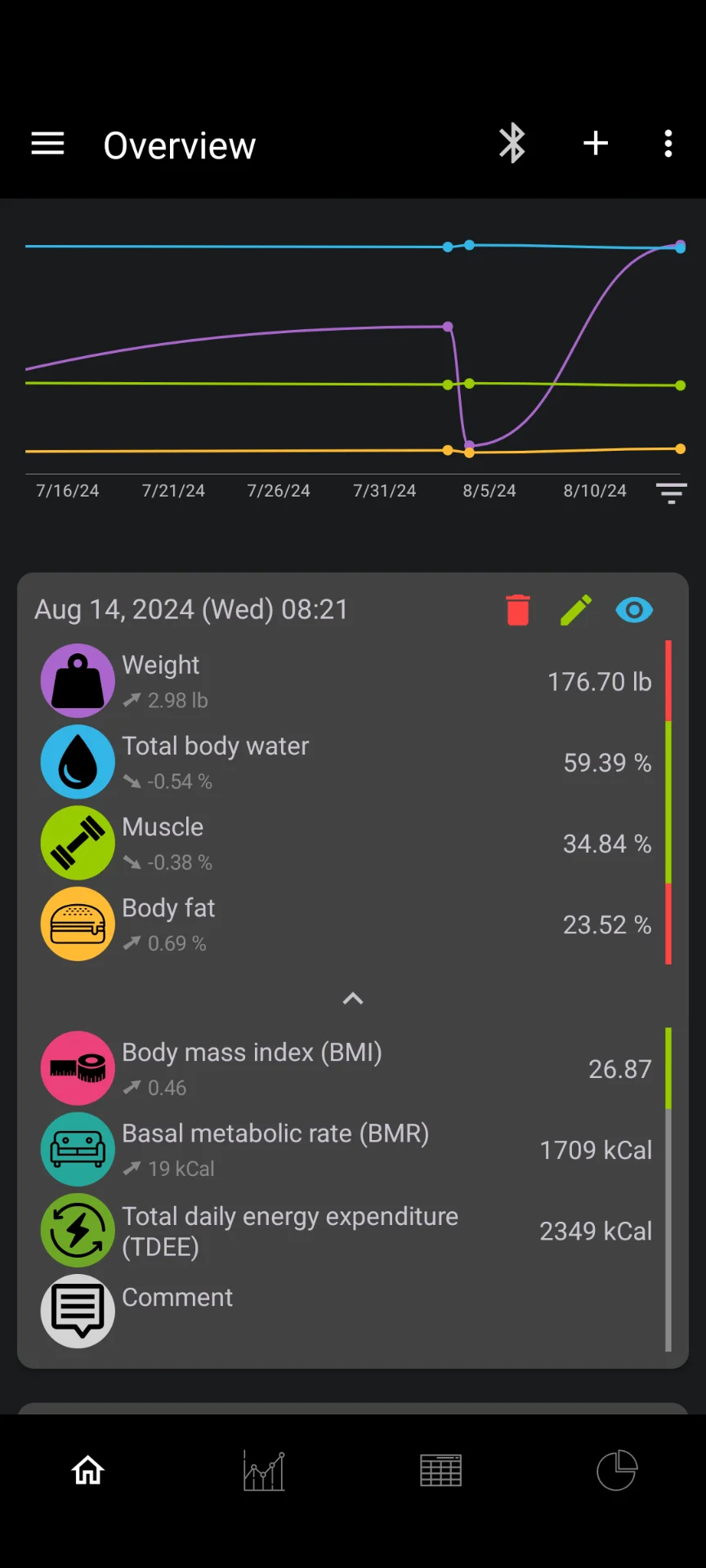Switch to the home overview tab
This screenshot has height=1568, width=706.
pos(88,1471)
